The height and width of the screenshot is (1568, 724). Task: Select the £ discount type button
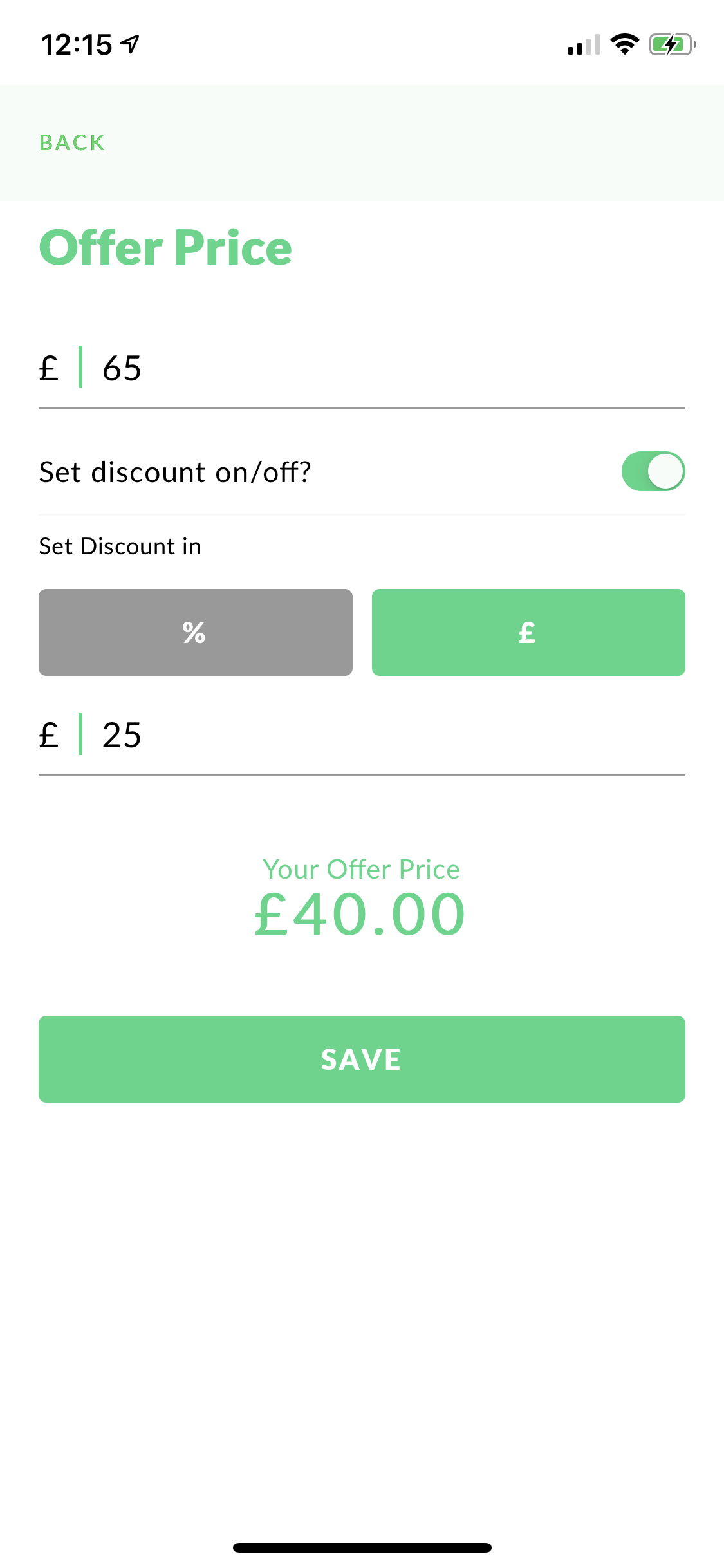[x=528, y=632]
